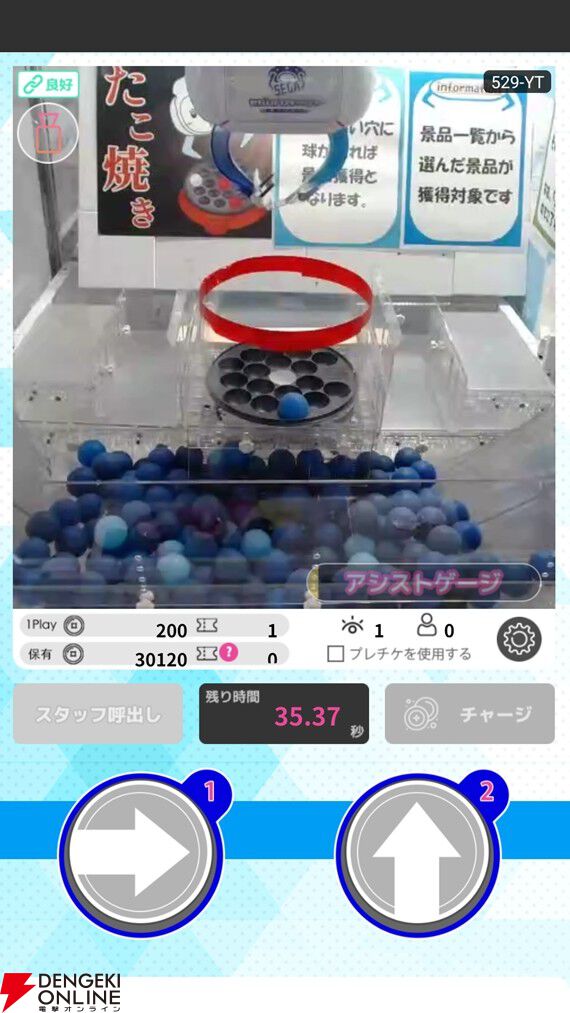Move the crane right with arrow button 1
This screenshot has width=570, height=1013.
click(x=142, y=854)
